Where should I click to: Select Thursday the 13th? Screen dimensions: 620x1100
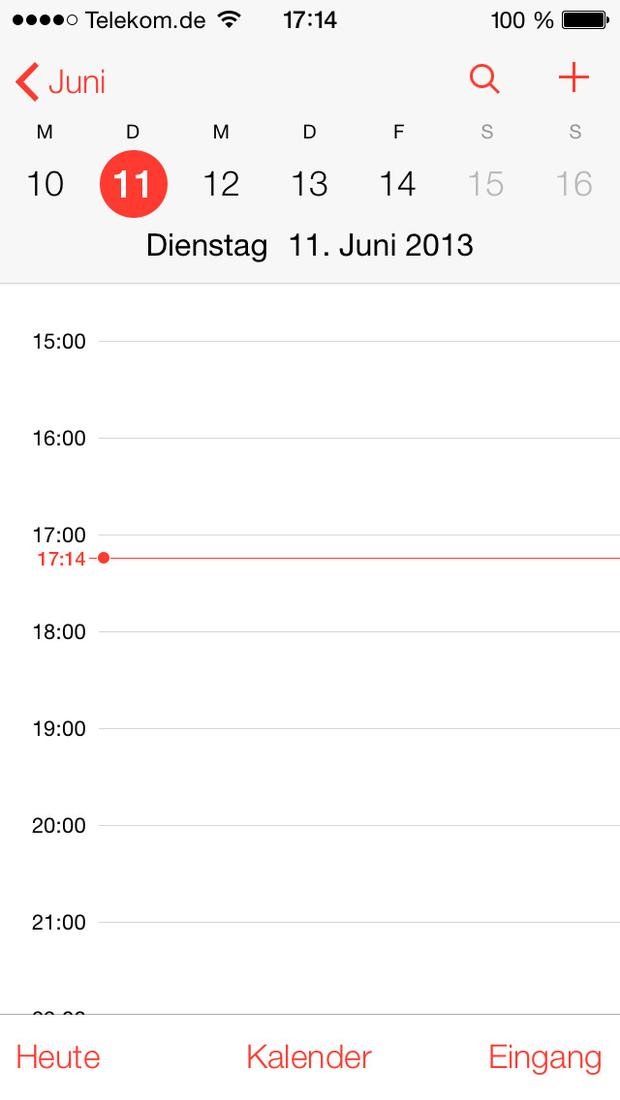(309, 184)
